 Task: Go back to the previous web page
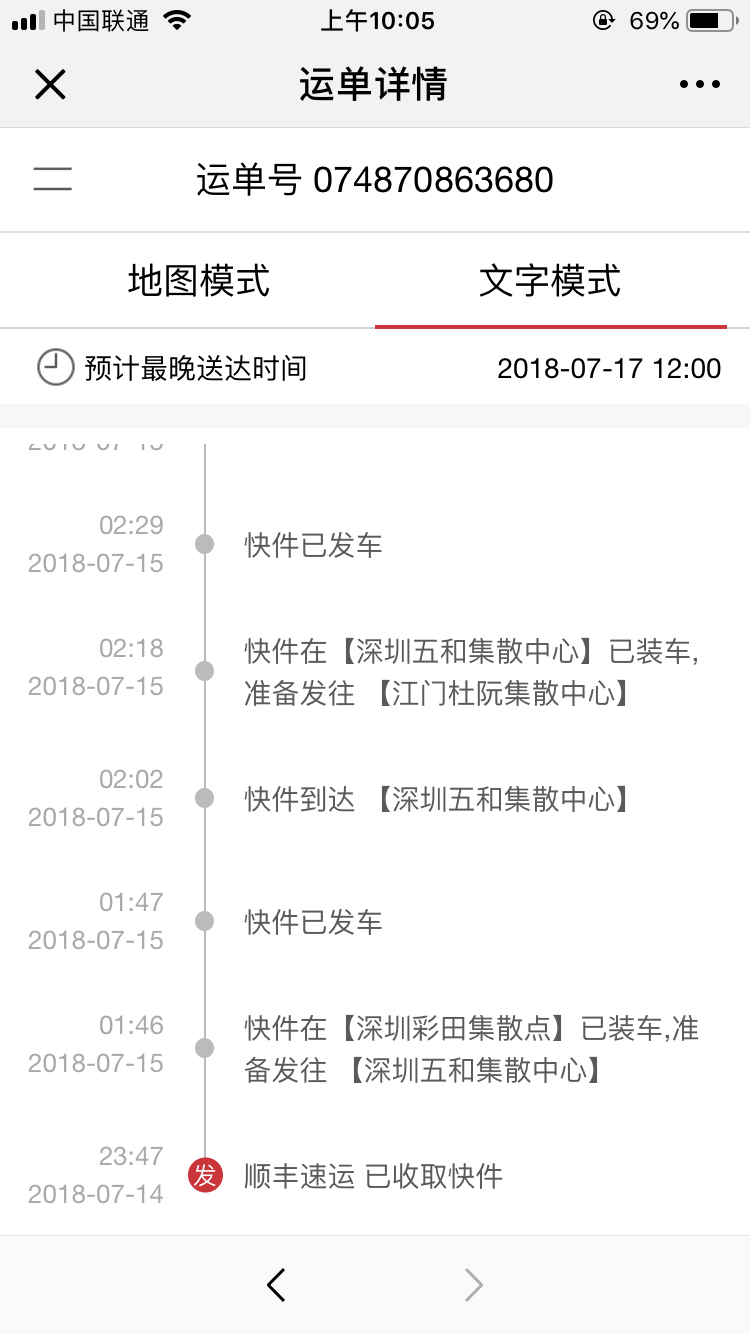point(277,1285)
